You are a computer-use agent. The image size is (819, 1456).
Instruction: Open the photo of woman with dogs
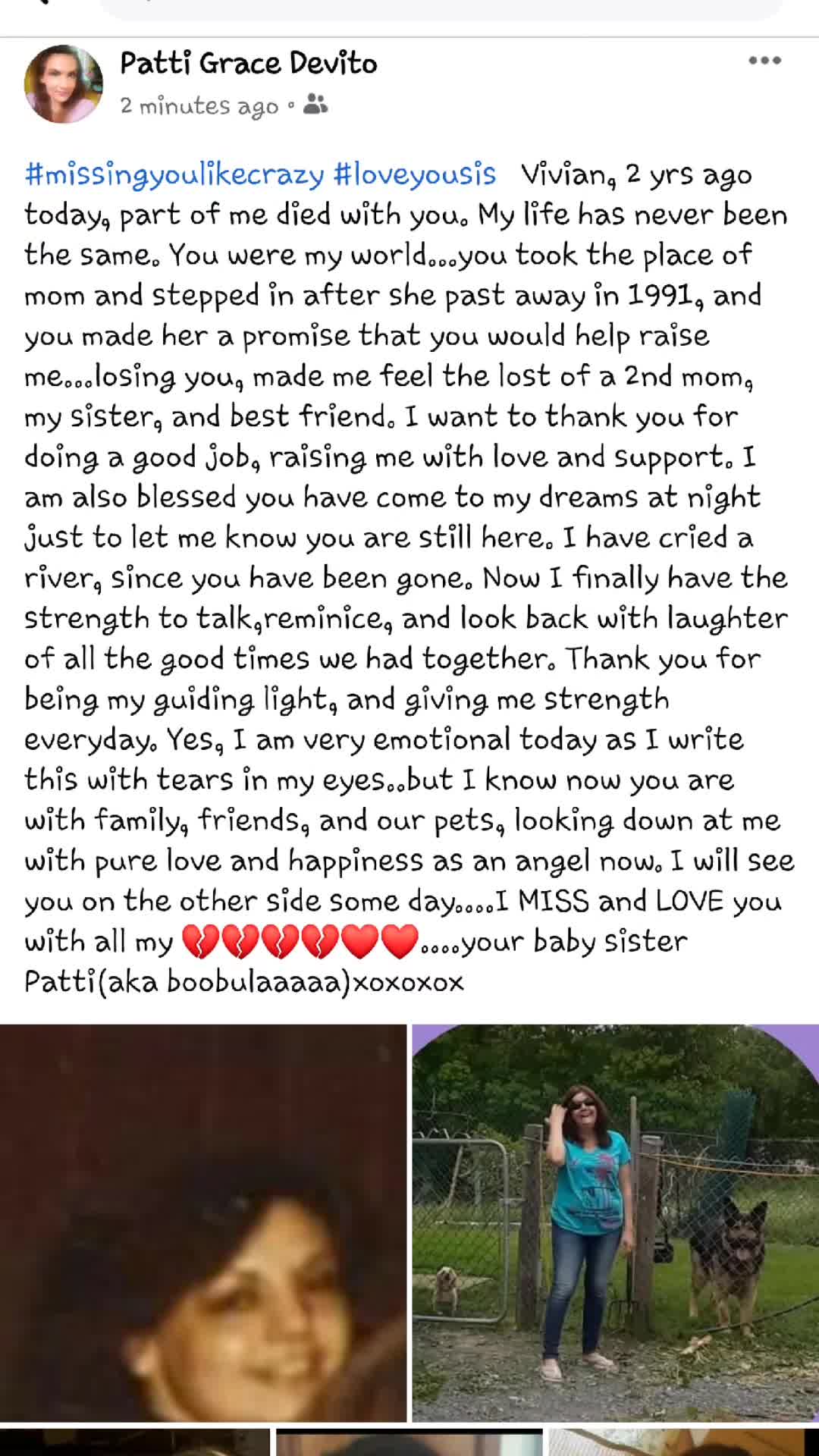[x=615, y=1222]
